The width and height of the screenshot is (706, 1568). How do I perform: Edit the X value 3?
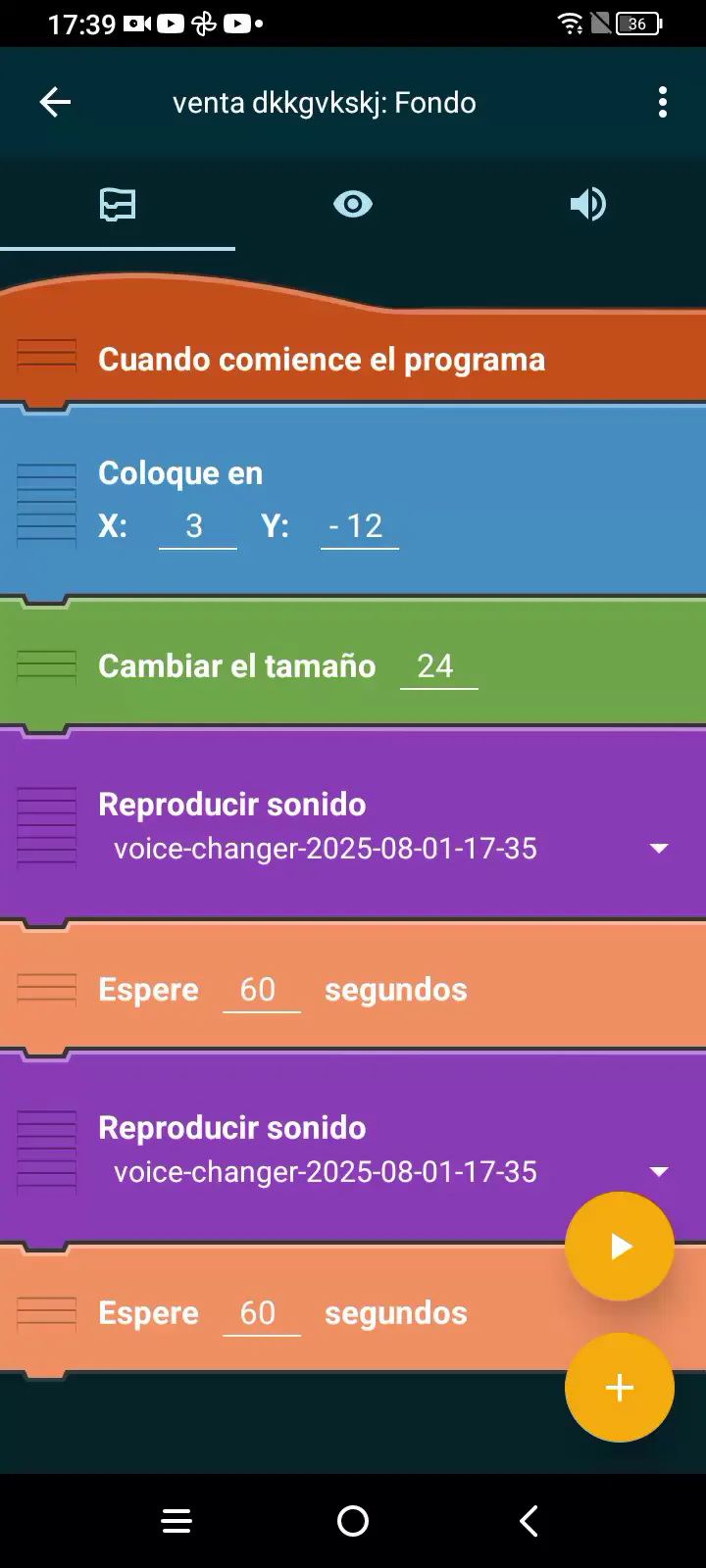(197, 527)
